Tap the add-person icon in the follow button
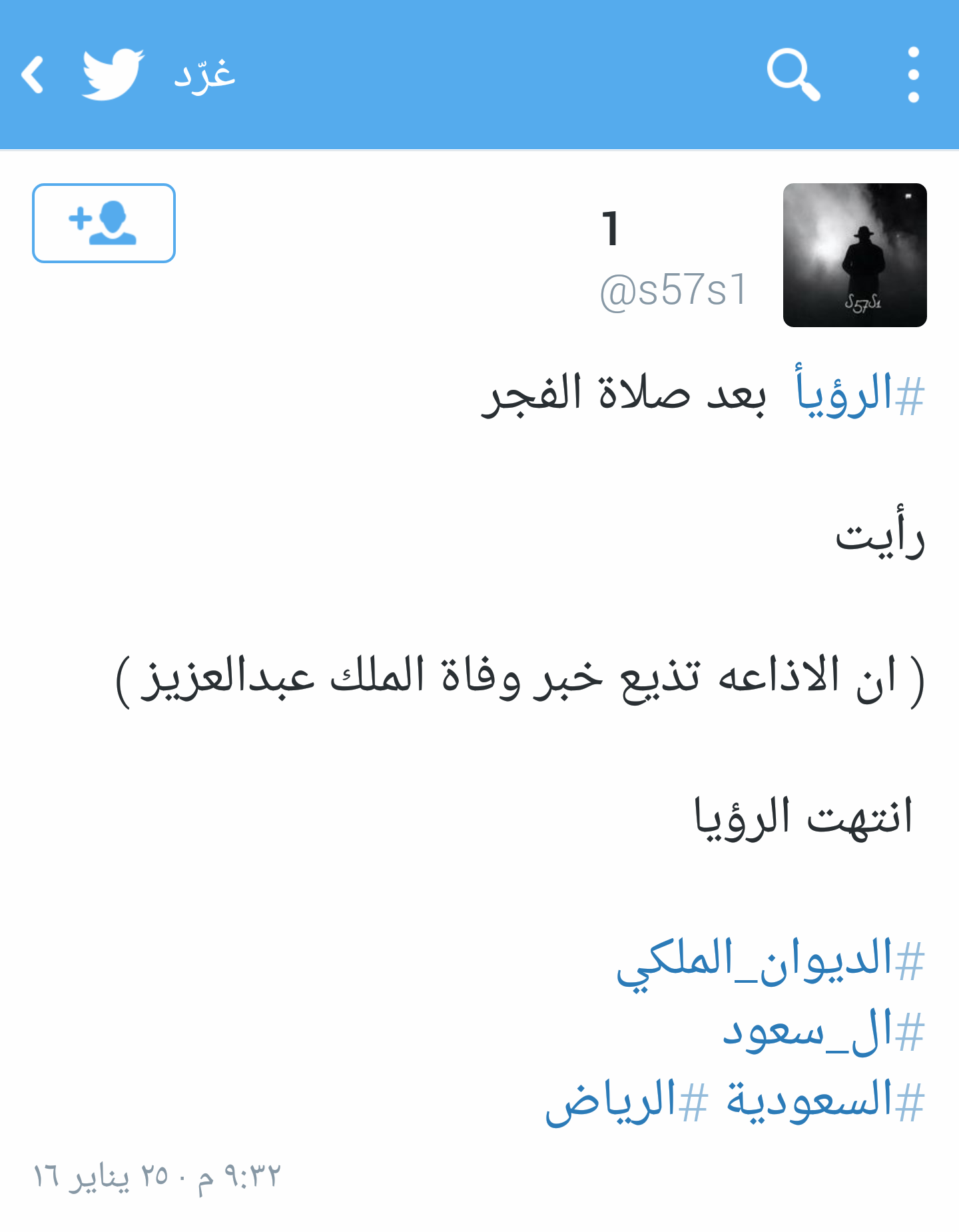The height and width of the screenshot is (1232, 959). (x=103, y=222)
